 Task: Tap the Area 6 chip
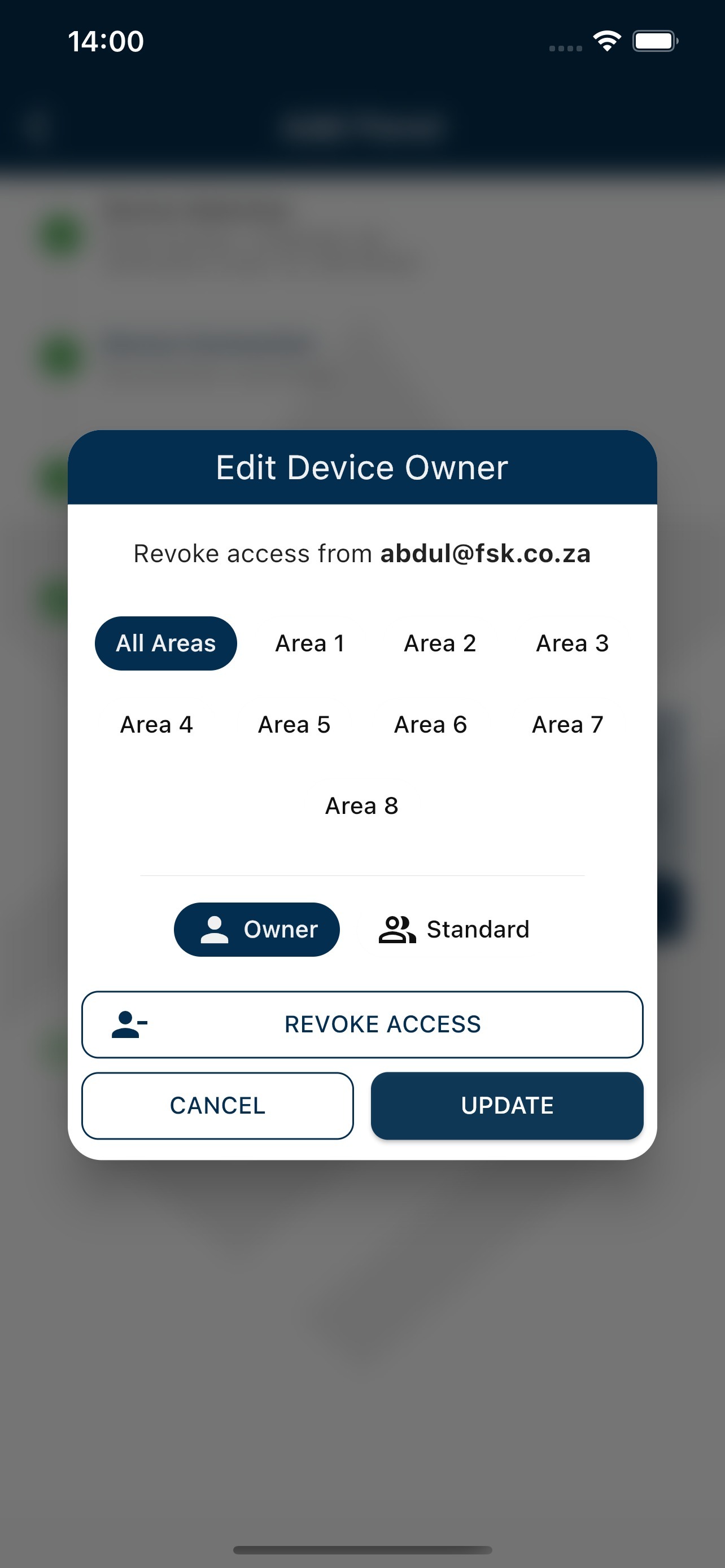(430, 724)
